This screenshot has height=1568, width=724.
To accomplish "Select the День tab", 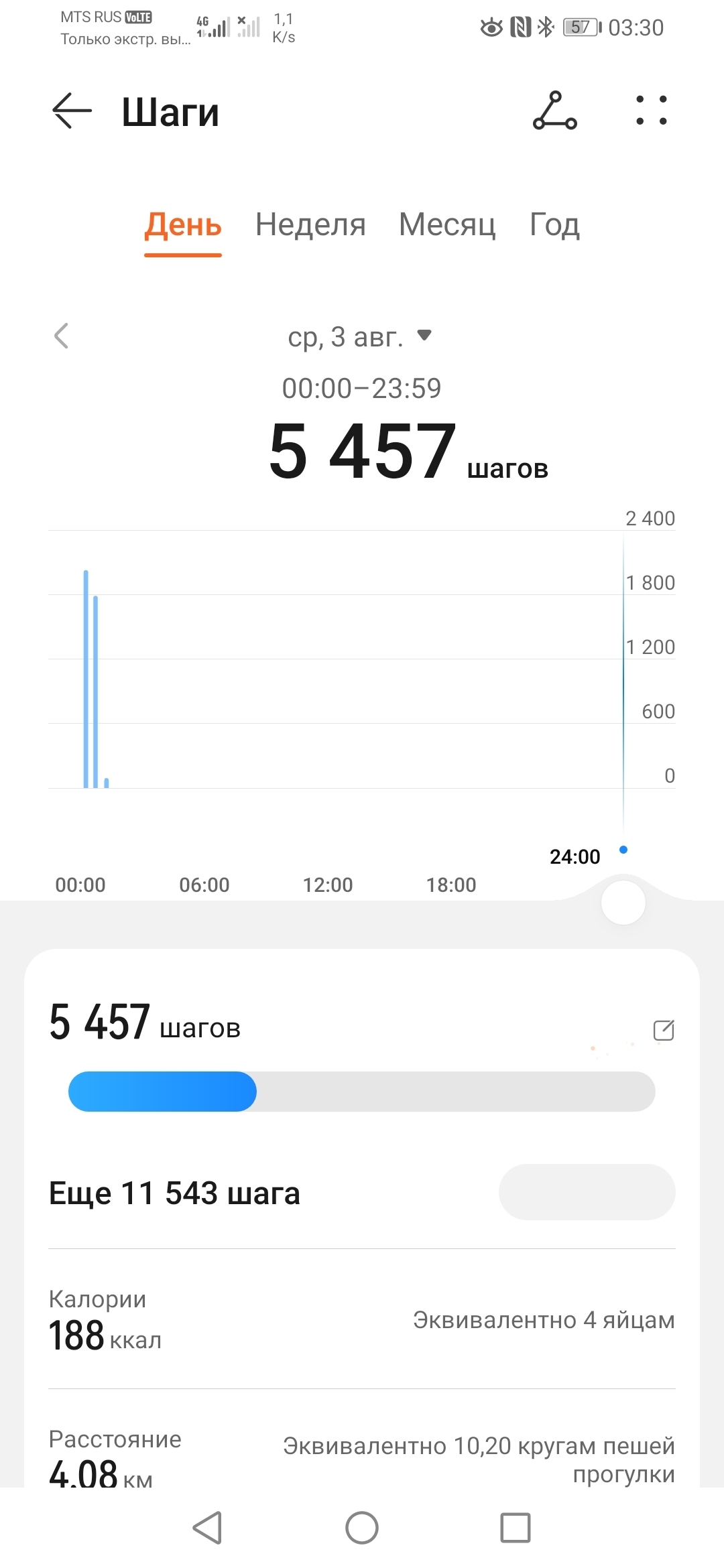I will (183, 225).
